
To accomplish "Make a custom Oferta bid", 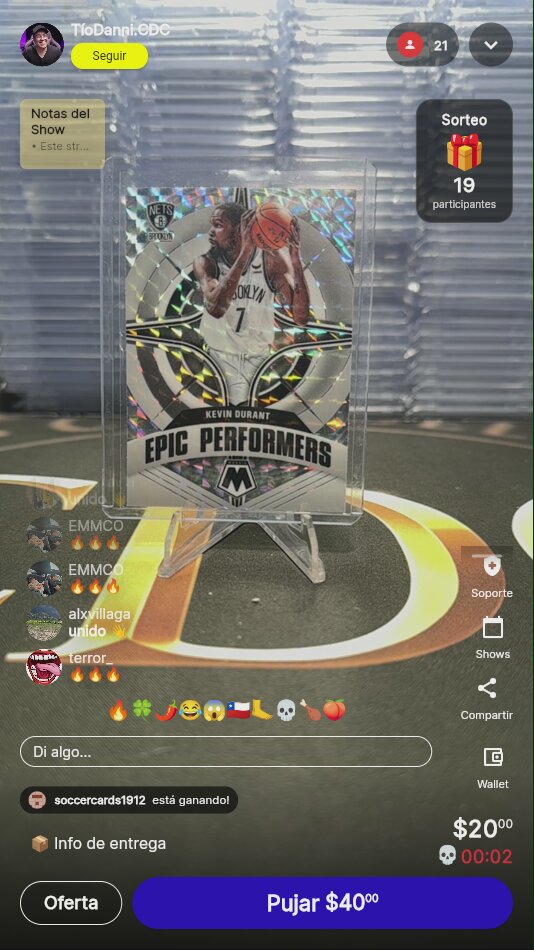I will click(71, 903).
